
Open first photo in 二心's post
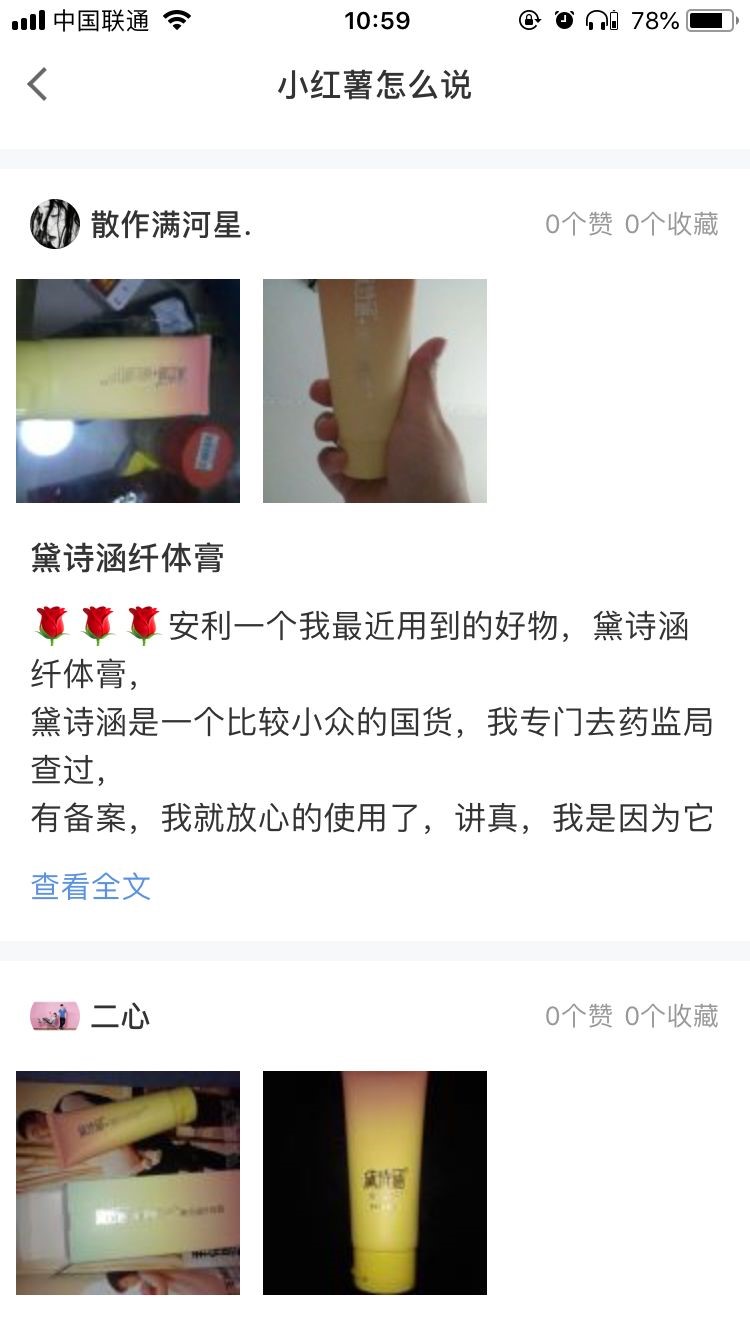click(x=128, y=1183)
